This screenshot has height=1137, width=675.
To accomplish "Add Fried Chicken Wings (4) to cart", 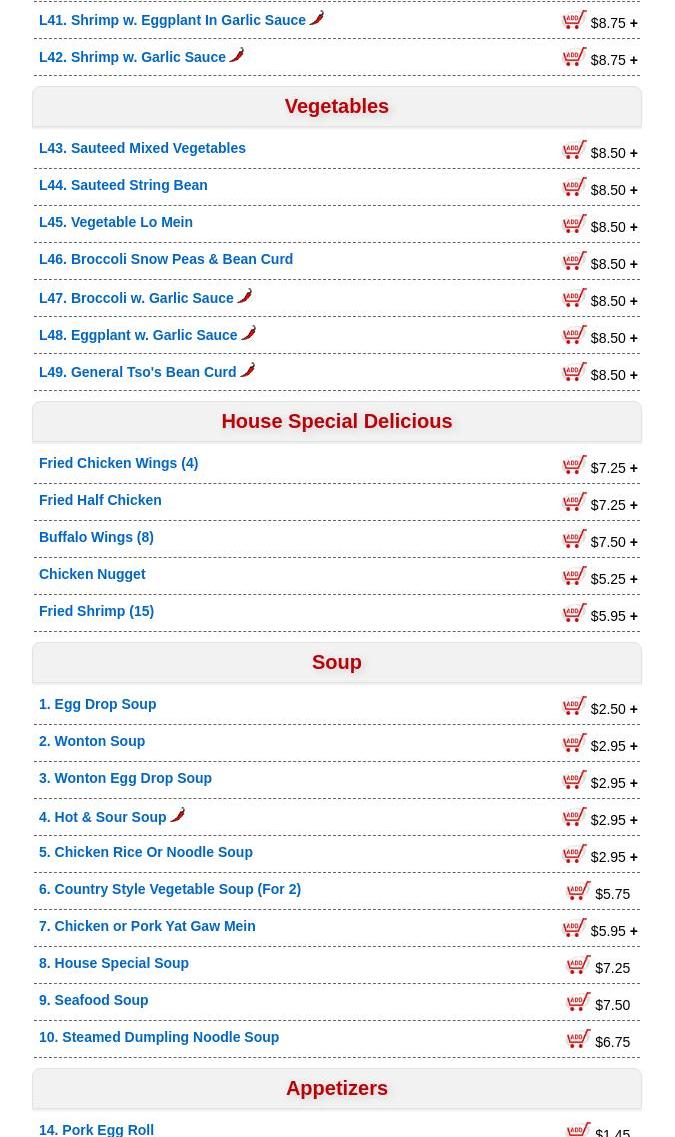I will 574,465.
